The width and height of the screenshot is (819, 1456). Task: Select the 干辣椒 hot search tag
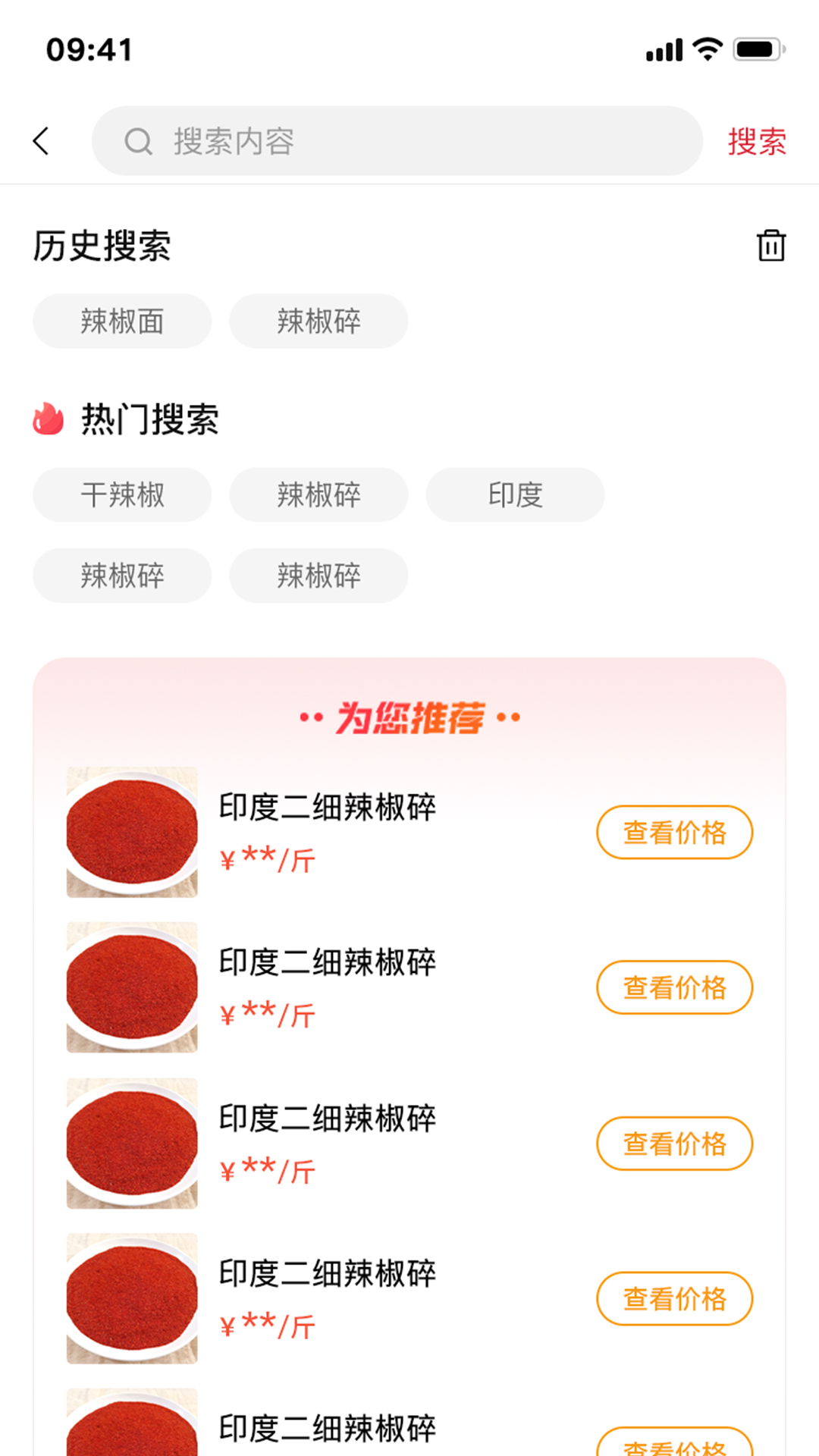122,495
